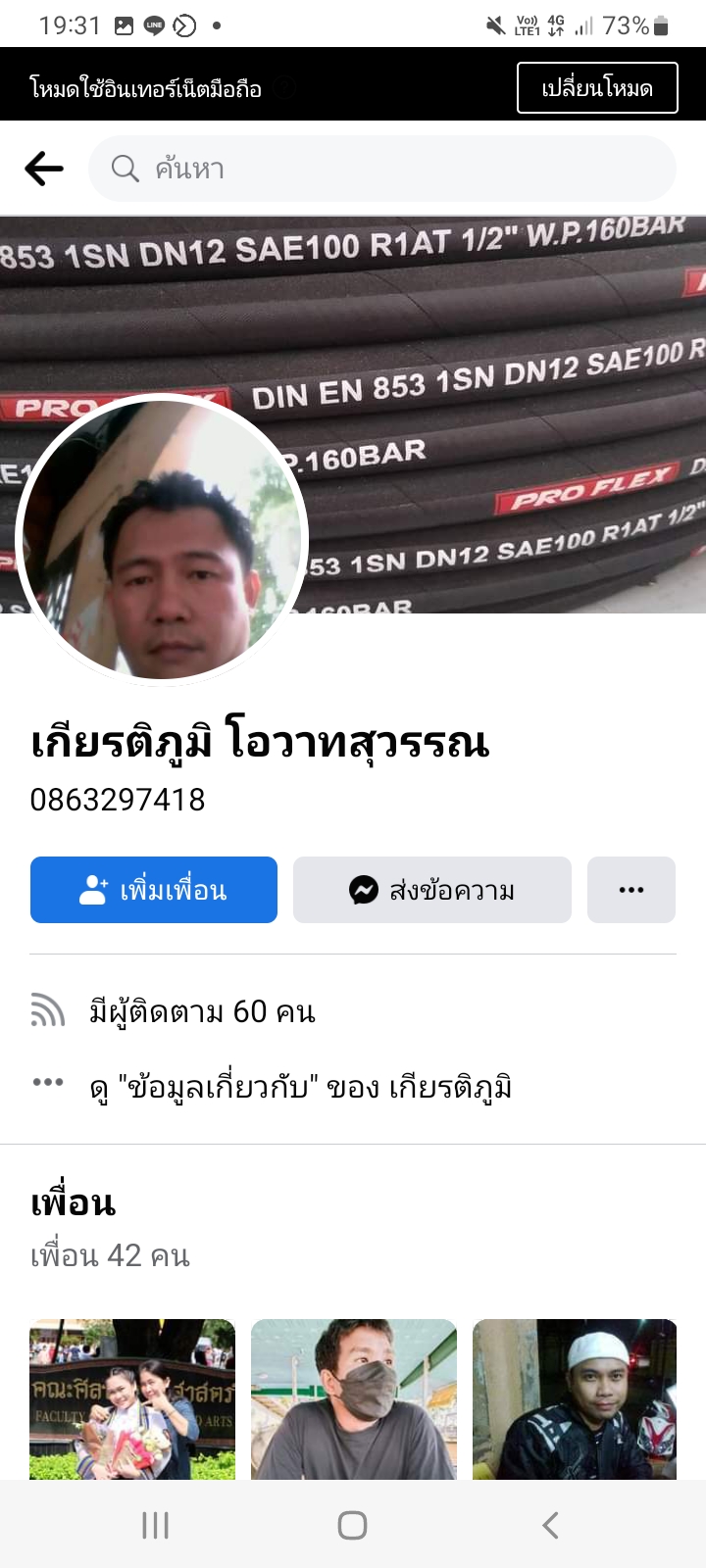
Task: Open the three-dot more options button
Action: [631, 890]
